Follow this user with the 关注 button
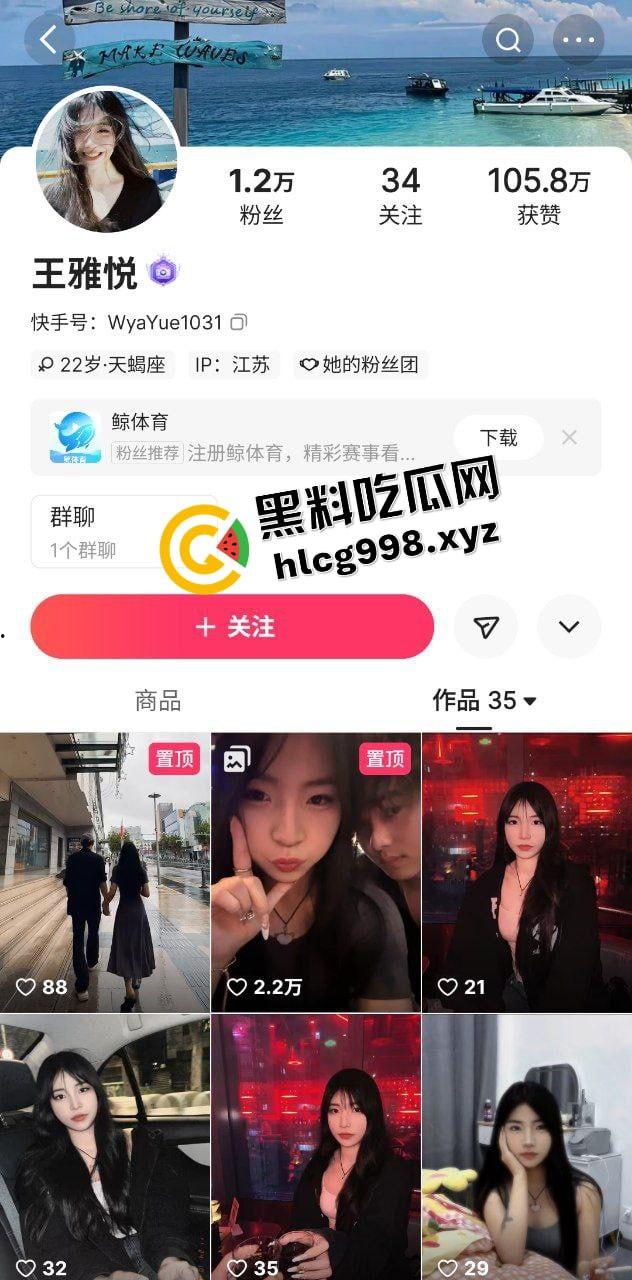632x1280 pixels. coord(232,627)
